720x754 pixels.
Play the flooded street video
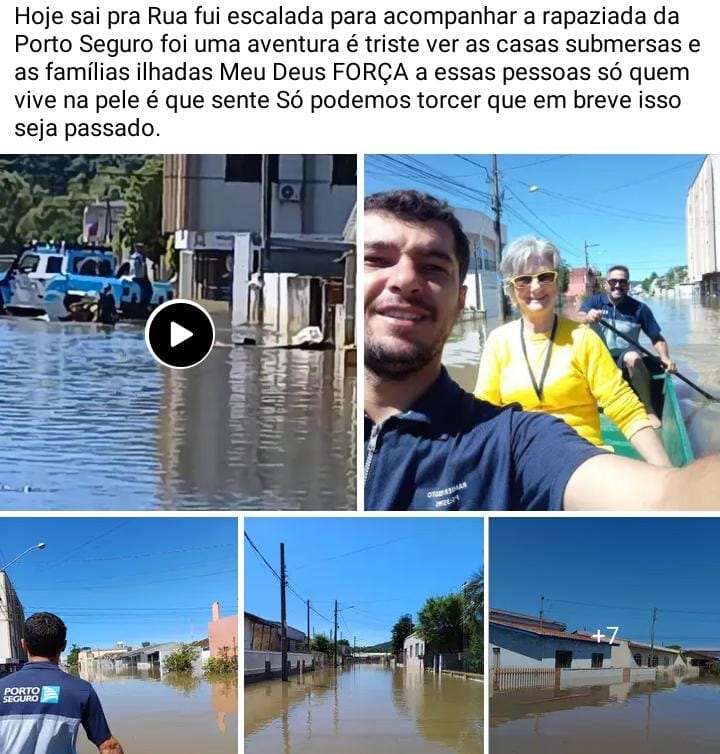(x=180, y=334)
